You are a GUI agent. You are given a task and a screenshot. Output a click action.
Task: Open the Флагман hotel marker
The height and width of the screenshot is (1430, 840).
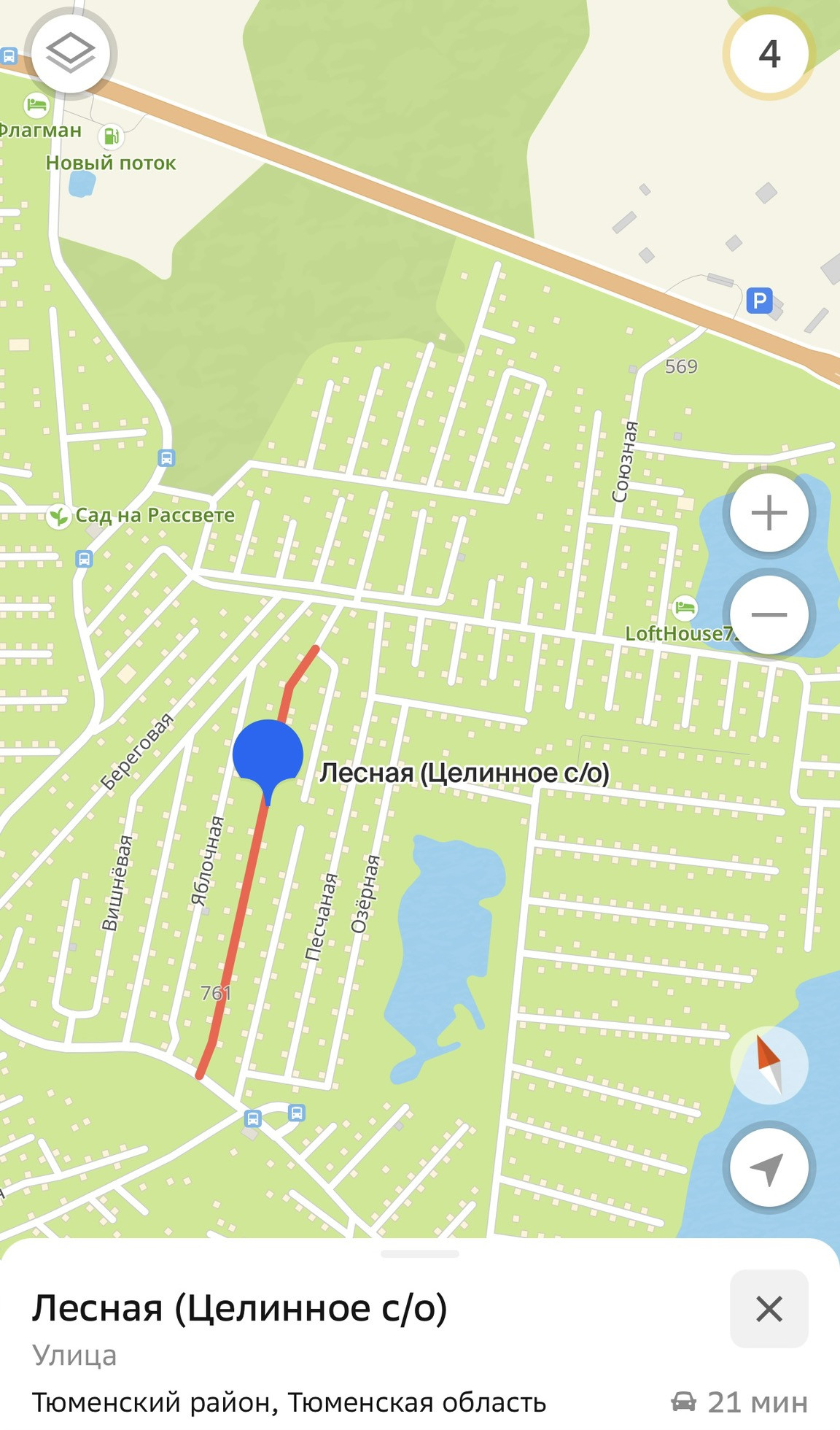coord(36,105)
